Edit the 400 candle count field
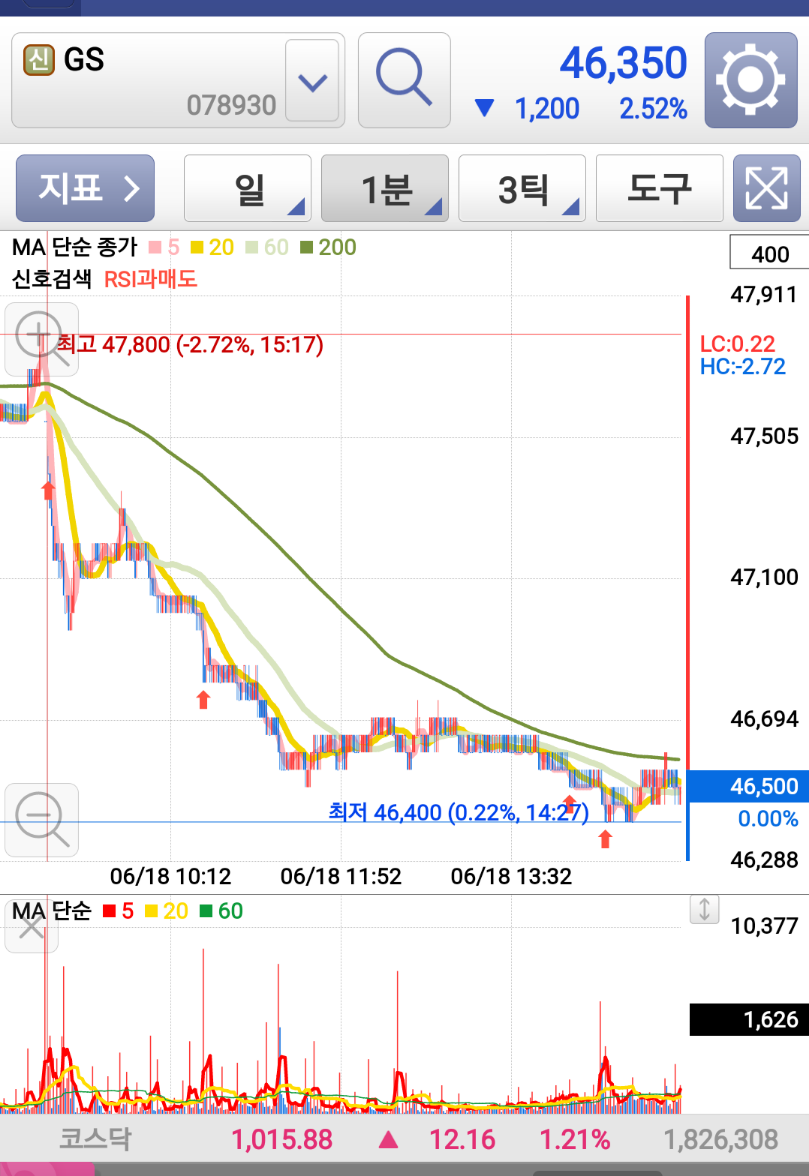This screenshot has width=809, height=1176. click(x=769, y=254)
